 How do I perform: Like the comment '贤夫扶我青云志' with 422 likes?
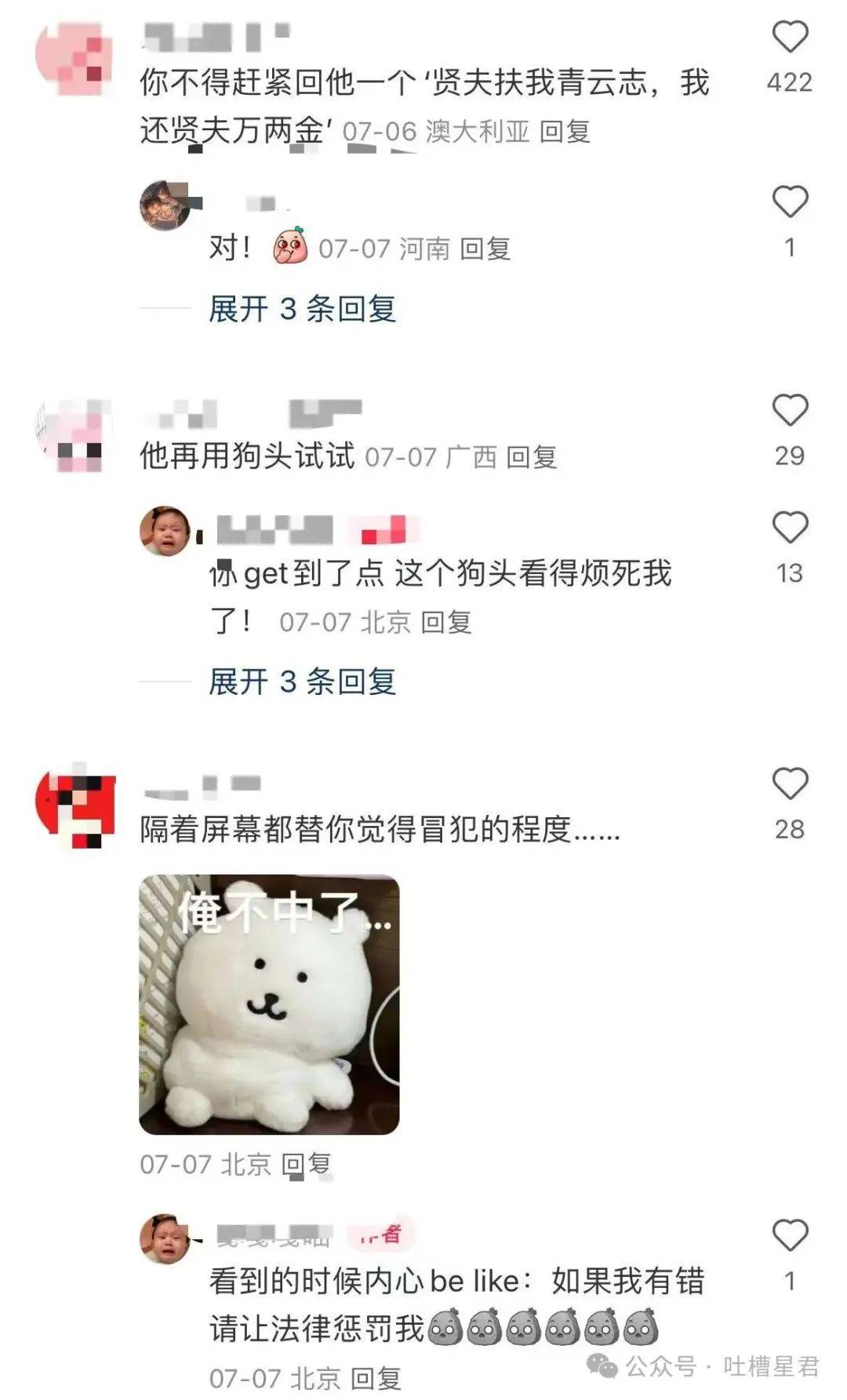(x=789, y=38)
